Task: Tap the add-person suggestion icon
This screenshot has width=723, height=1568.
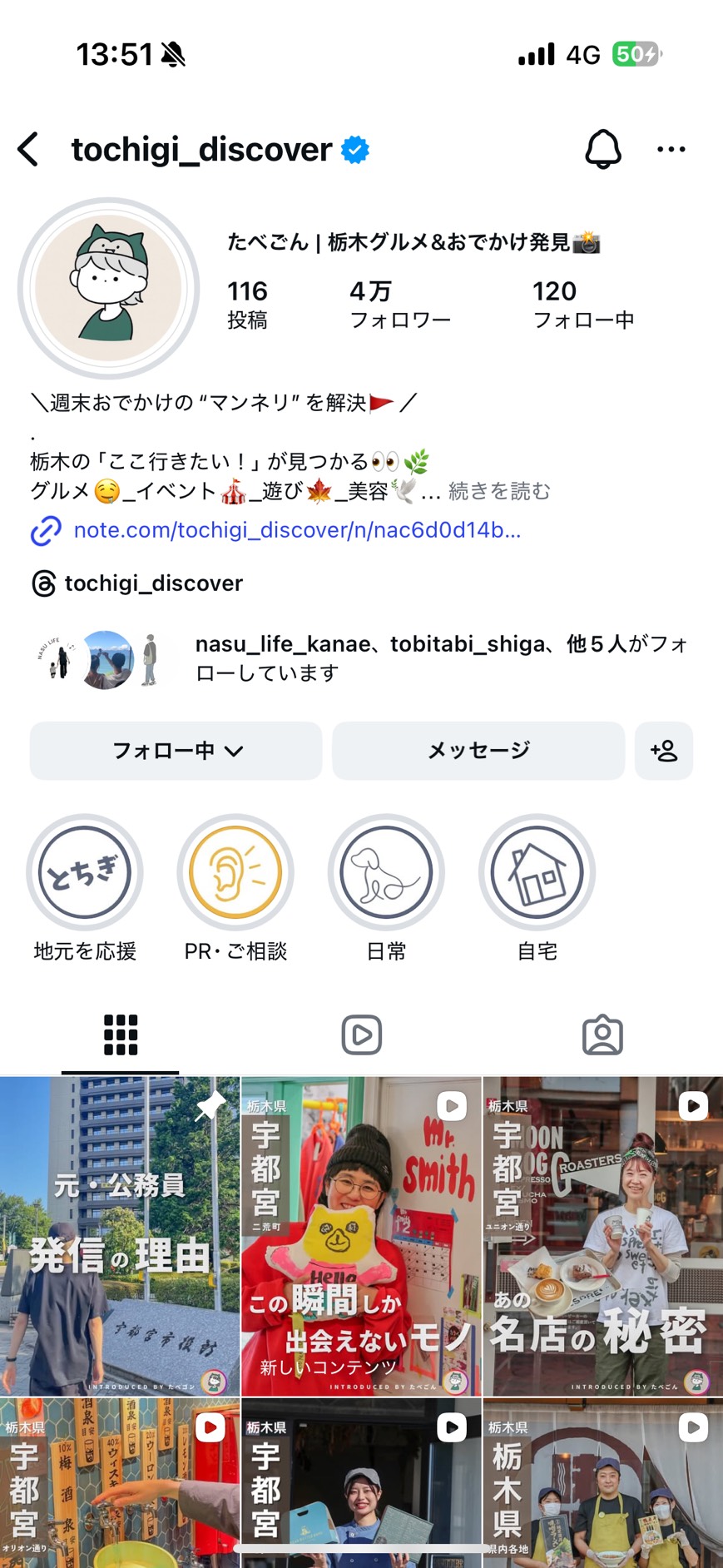Action: click(x=664, y=751)
